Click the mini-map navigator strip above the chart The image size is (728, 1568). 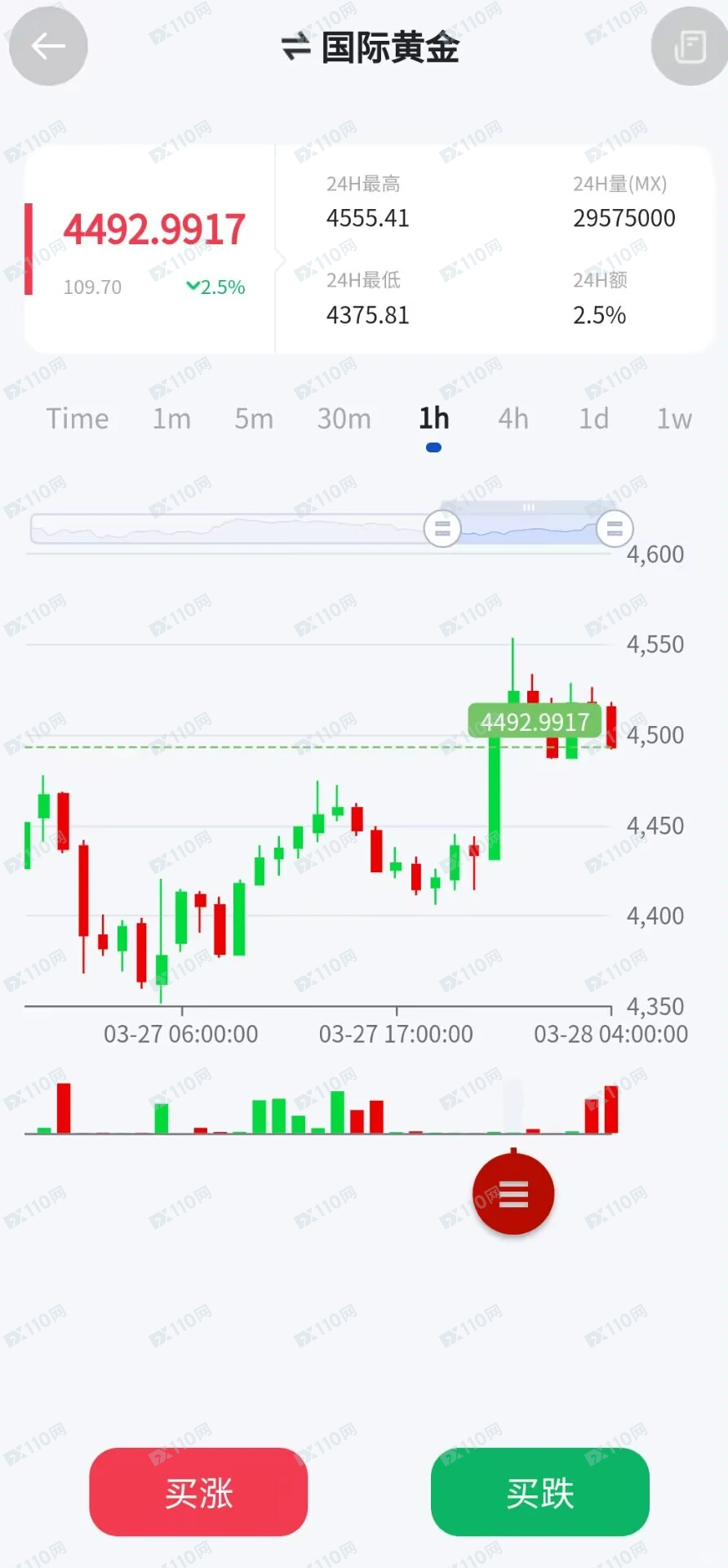coord(245,528)
